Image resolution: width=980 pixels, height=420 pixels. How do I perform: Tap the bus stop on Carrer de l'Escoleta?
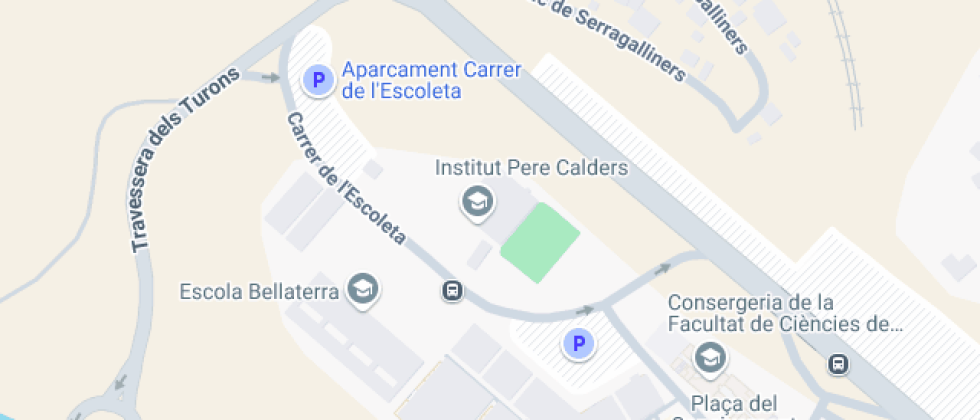452,291
